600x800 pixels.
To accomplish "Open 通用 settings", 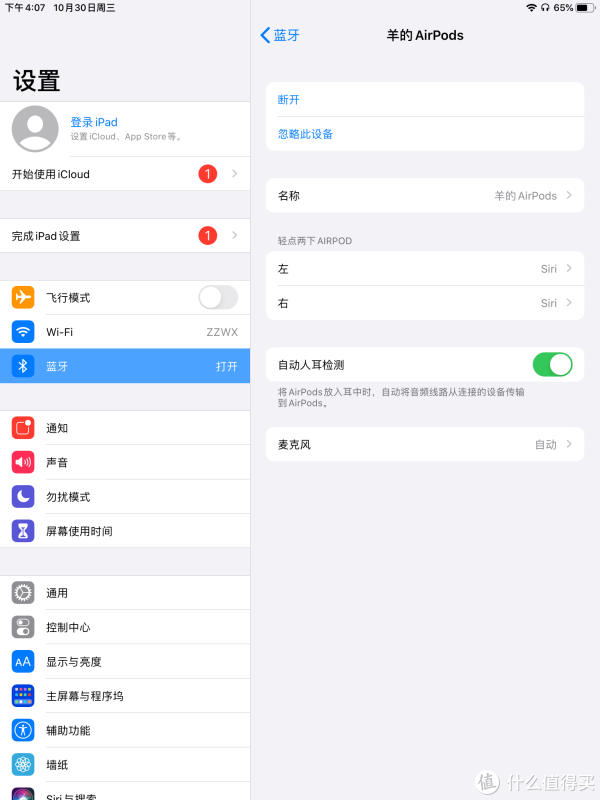I will pos(125,593).
